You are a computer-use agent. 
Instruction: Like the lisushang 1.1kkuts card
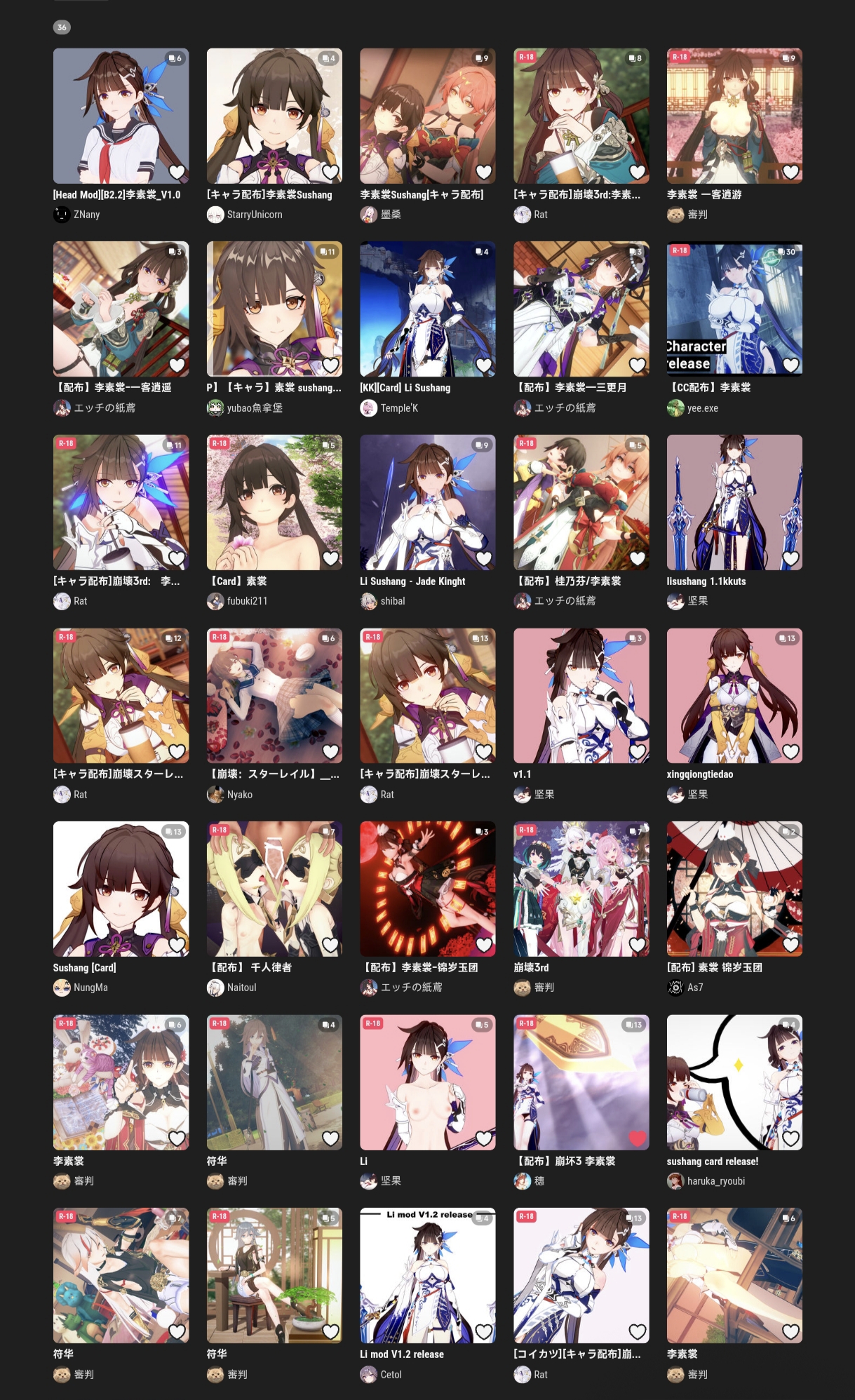point(790,558)
